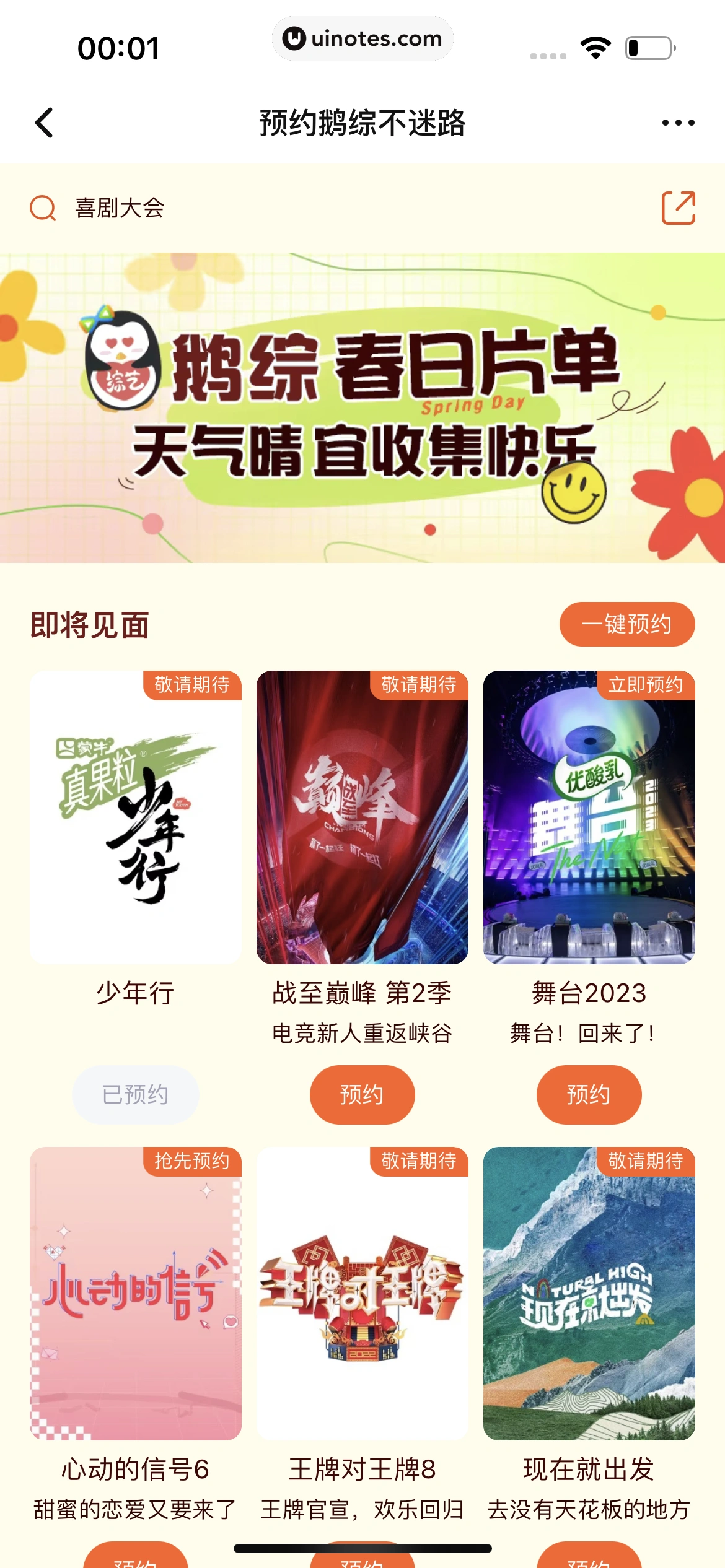
Task: Open the 心动的信号6 poster
Action: (x=136, y=1293)
